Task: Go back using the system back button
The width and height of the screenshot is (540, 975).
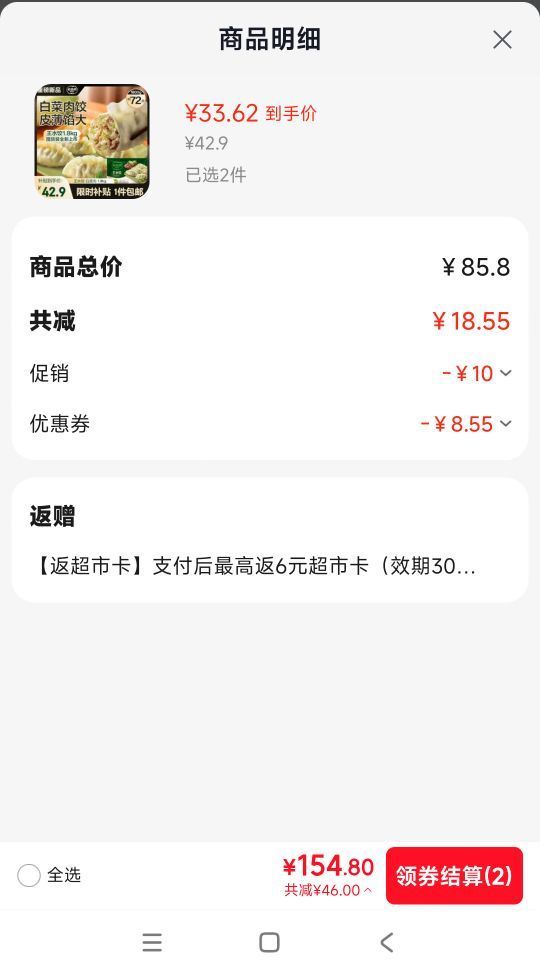Action: pyautogui.click(x=387, y=943)
